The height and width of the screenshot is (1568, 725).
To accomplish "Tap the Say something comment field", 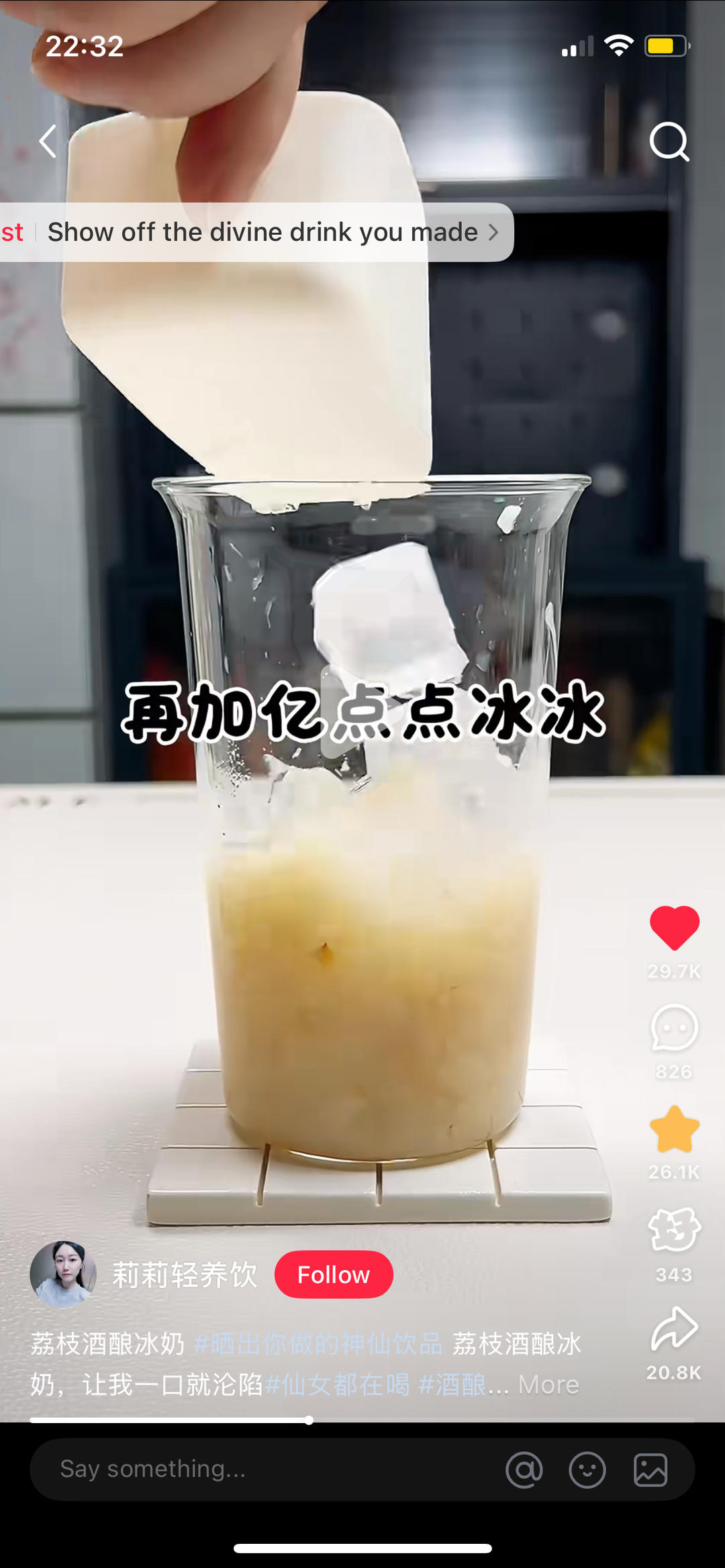I will [x=269, y=1469].
